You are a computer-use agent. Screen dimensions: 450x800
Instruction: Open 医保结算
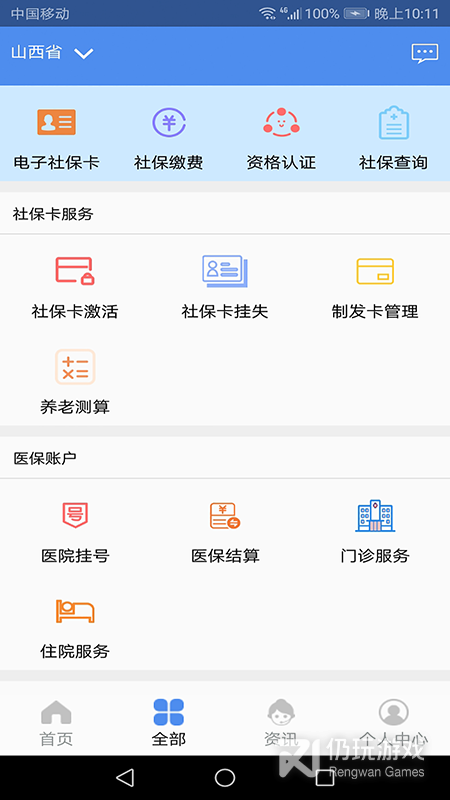225,532
